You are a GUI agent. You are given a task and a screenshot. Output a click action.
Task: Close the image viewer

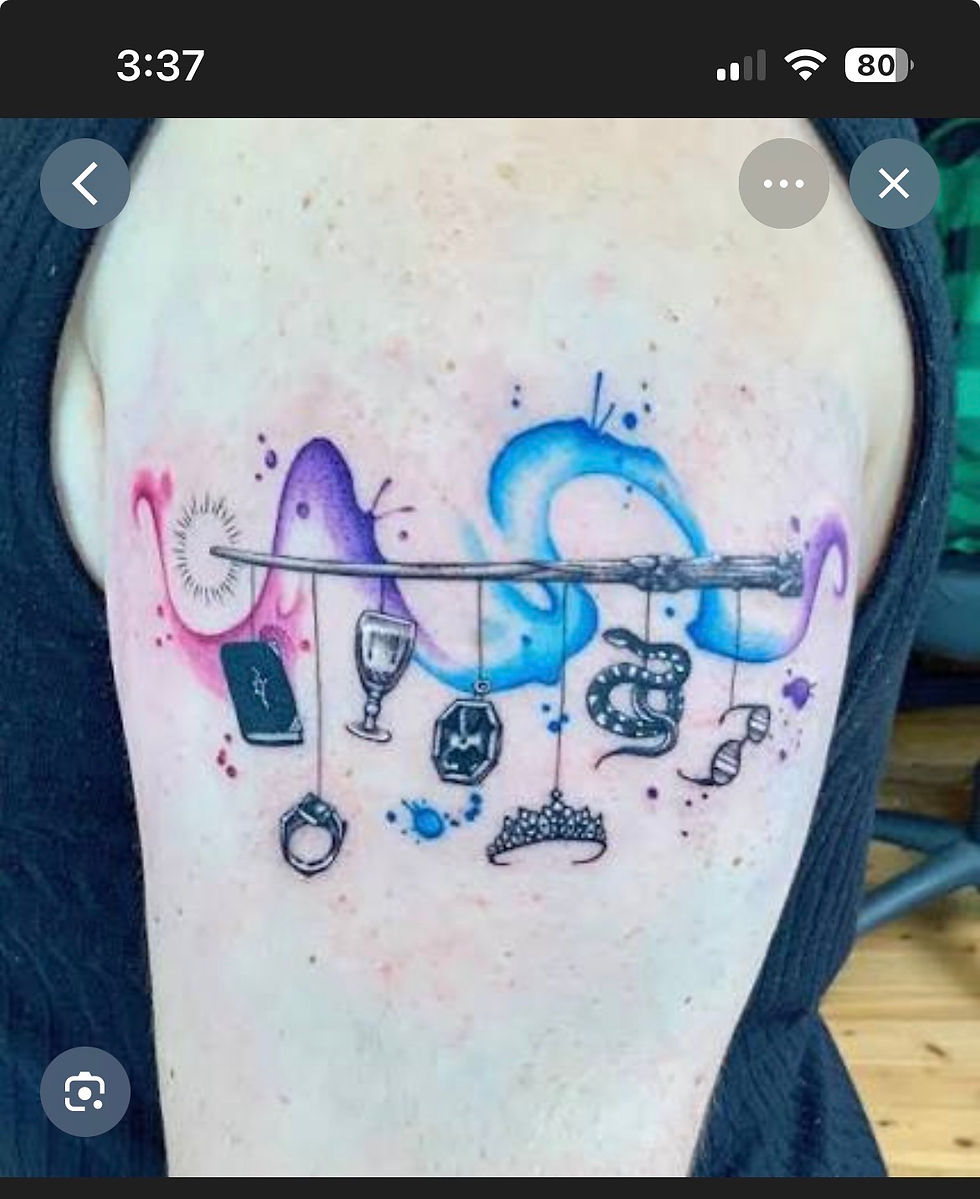pyautogui.click(x=893, y=184)
